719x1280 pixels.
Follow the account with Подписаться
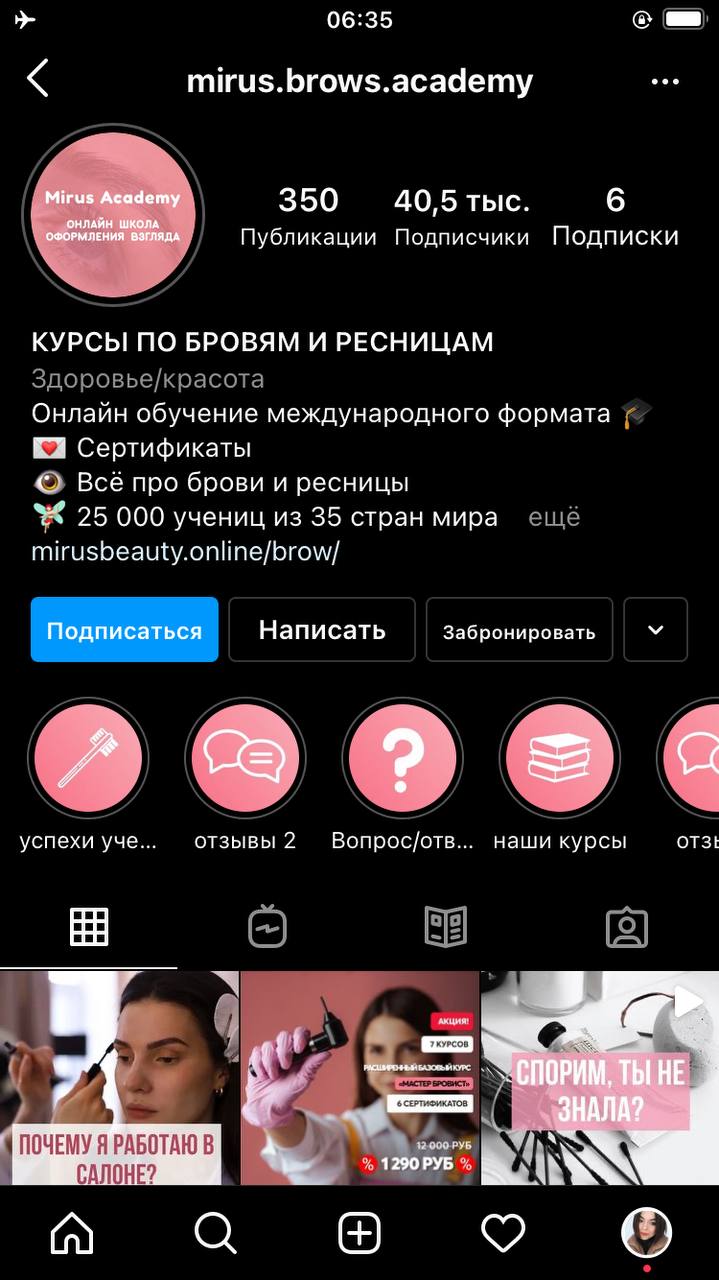124,630
